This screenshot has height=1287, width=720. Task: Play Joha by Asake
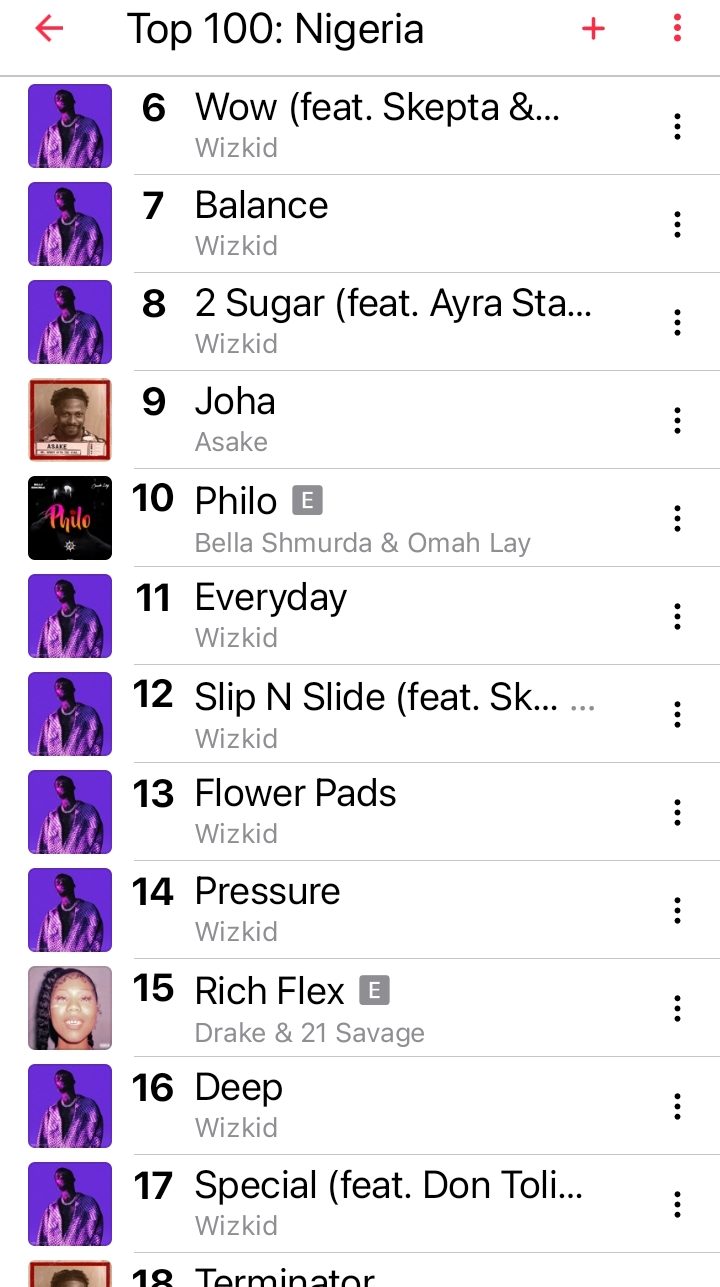360,420
